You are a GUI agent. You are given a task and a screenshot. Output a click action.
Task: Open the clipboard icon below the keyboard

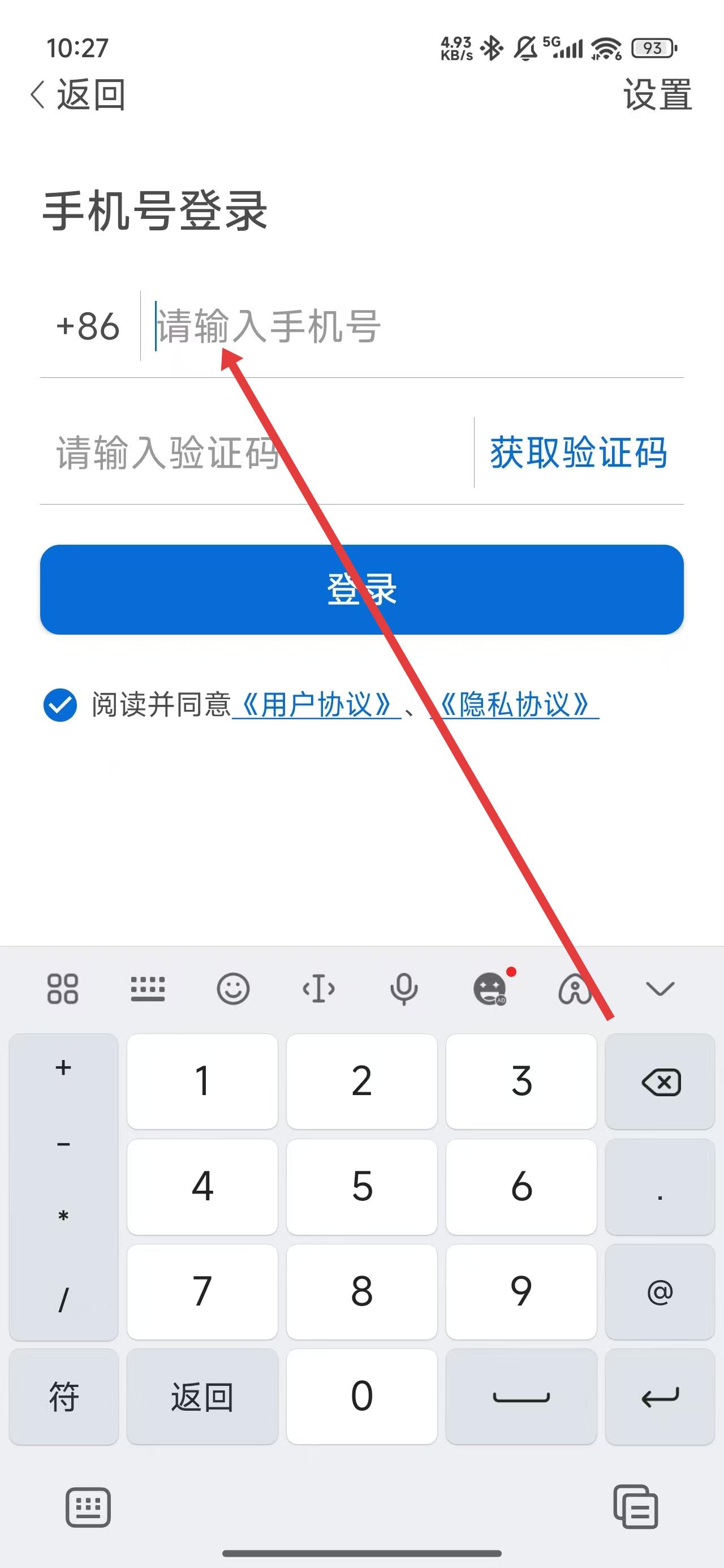pos(635,1507)
